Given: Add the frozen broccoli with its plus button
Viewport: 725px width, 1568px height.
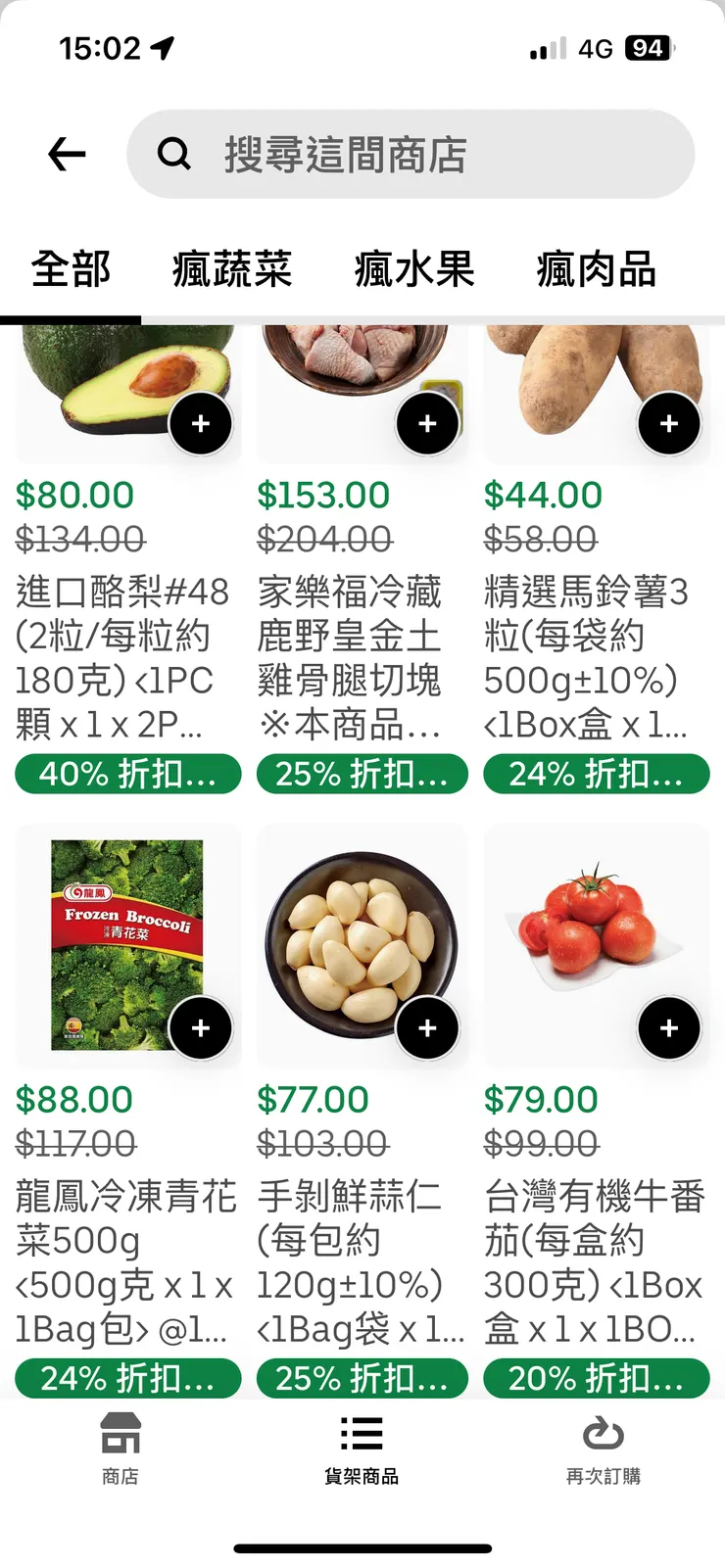Looking at the screenshot, I should pyautogui.click(x=202, y=1028).
